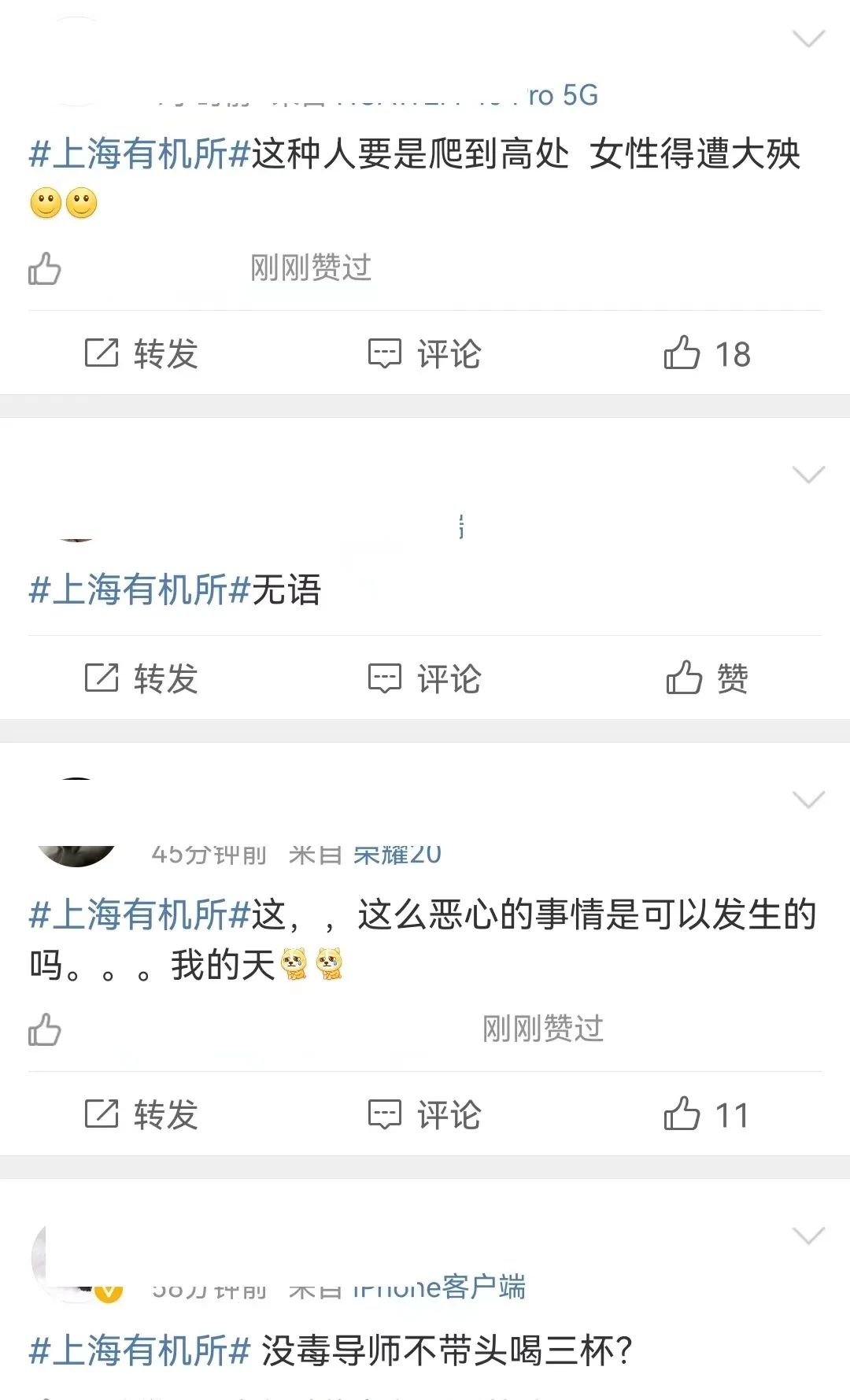
Task: Click the repost icon on the first post
Action: (x=101, y=353)
